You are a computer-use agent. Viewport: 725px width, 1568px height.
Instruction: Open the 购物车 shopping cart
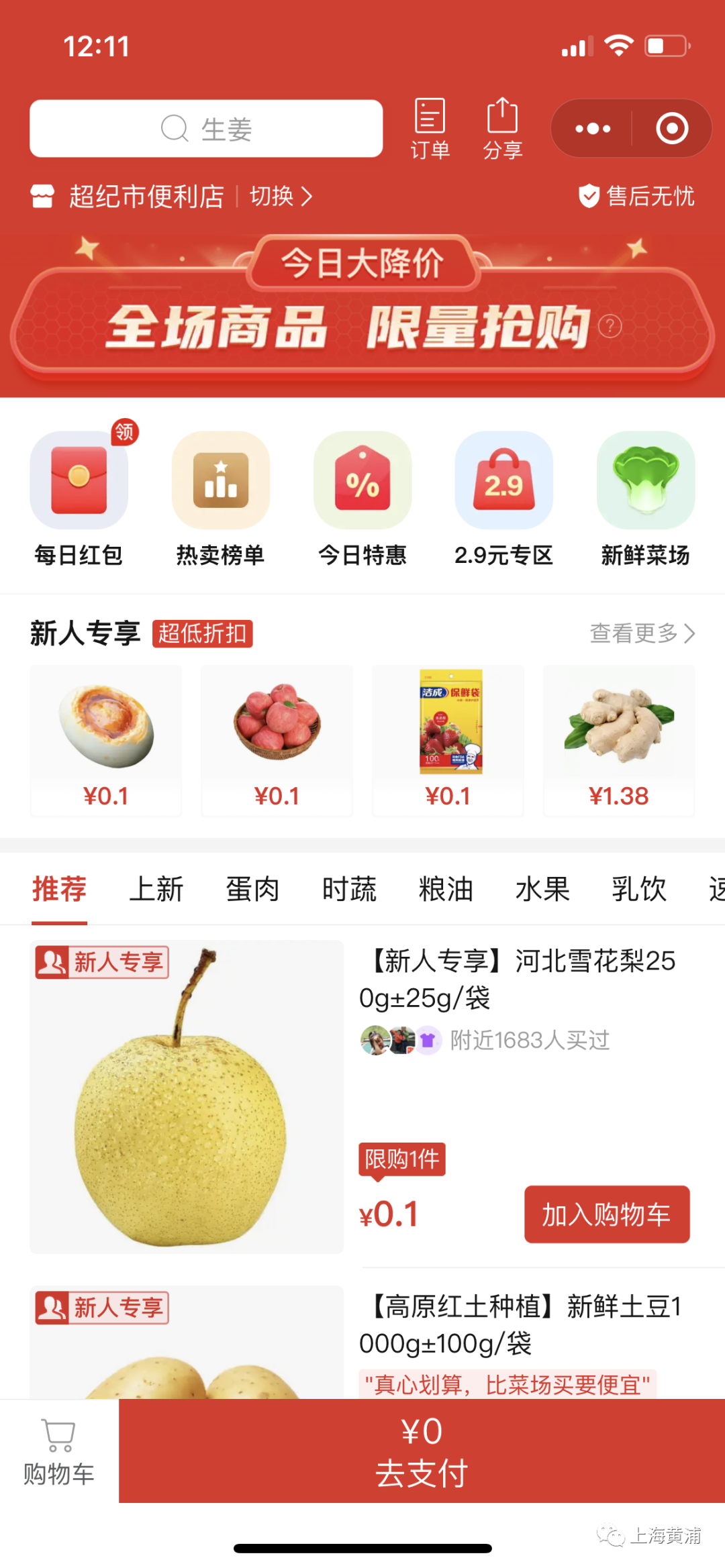(59, 1452)
